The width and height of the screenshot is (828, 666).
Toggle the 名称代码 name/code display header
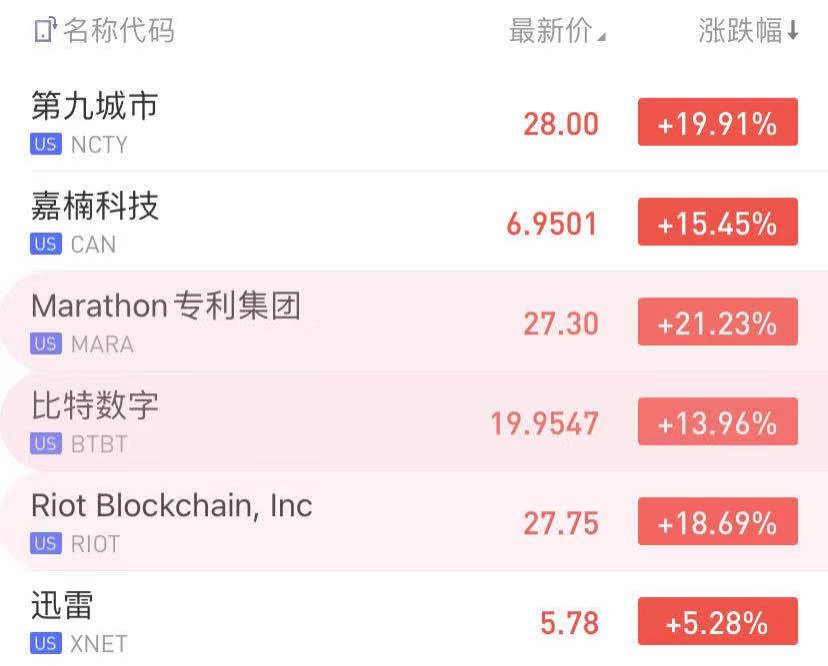tap(104, 31)
